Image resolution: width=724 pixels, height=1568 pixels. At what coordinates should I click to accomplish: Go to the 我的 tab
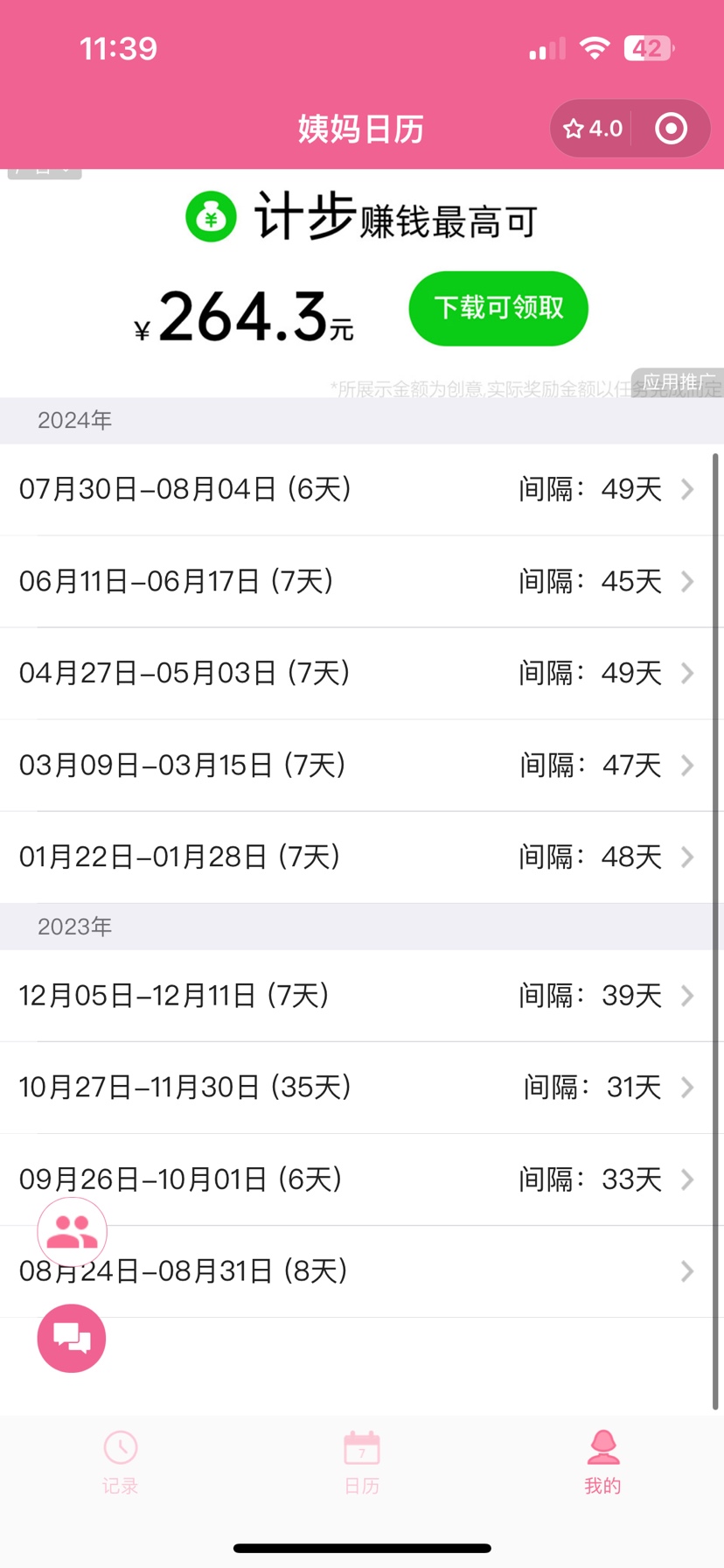(603, 1463)
